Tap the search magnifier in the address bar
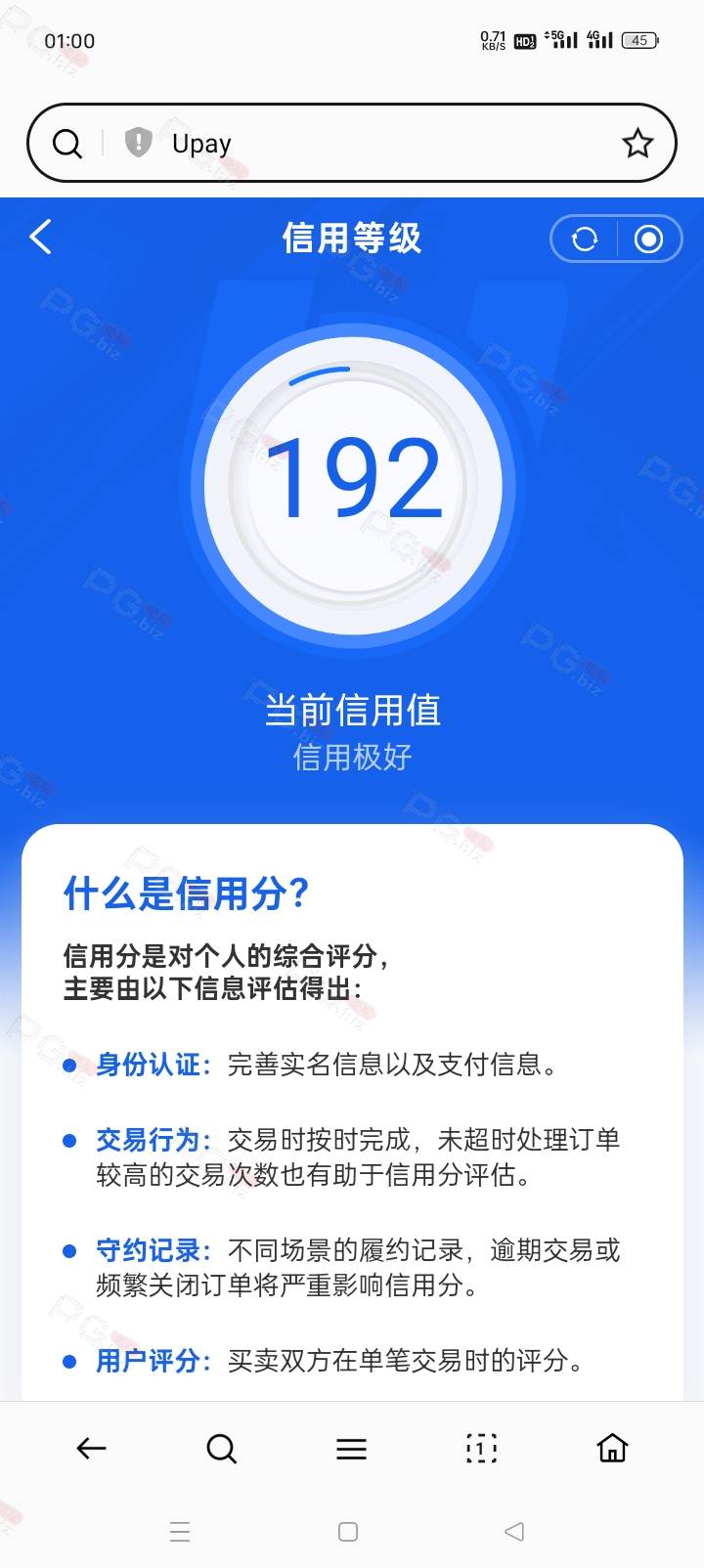Screen dimensions: 704x1568 pyautogui.click(x=66, y=144)
